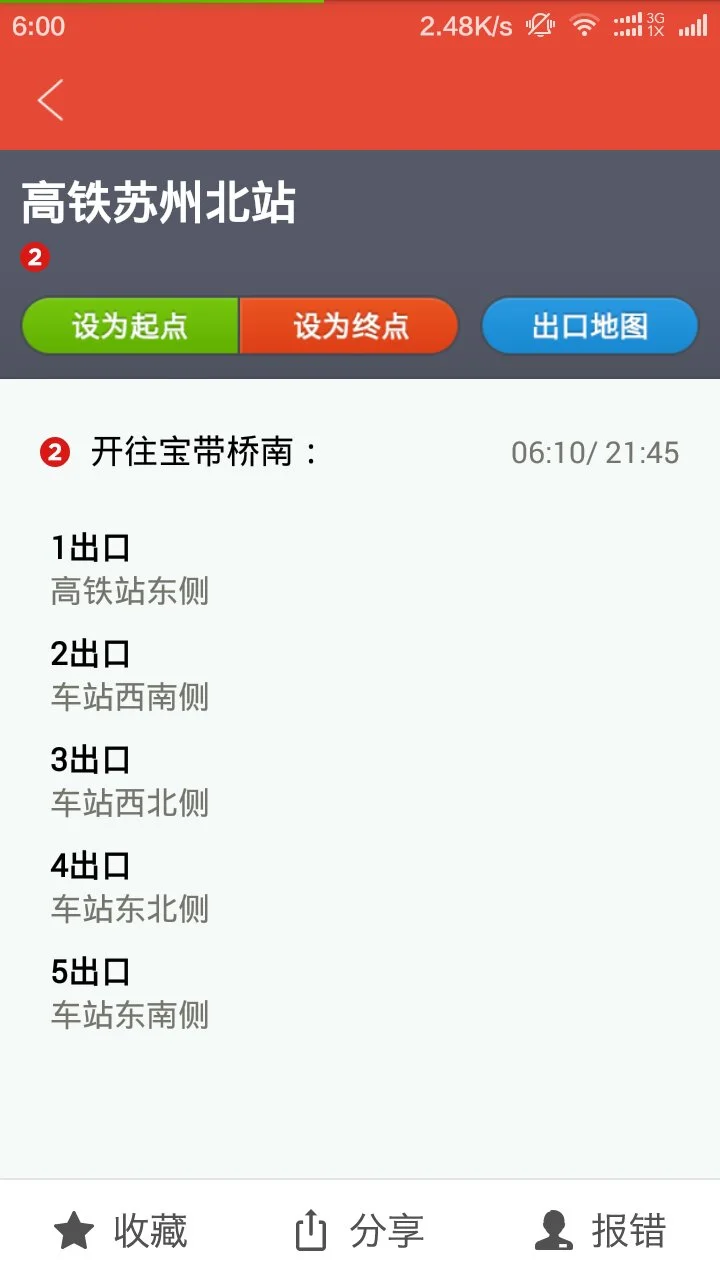Select 设为起点 to set station as start
Image resolution: width=720 pixels, height=1280 pixels.
(x=129, y=326)
